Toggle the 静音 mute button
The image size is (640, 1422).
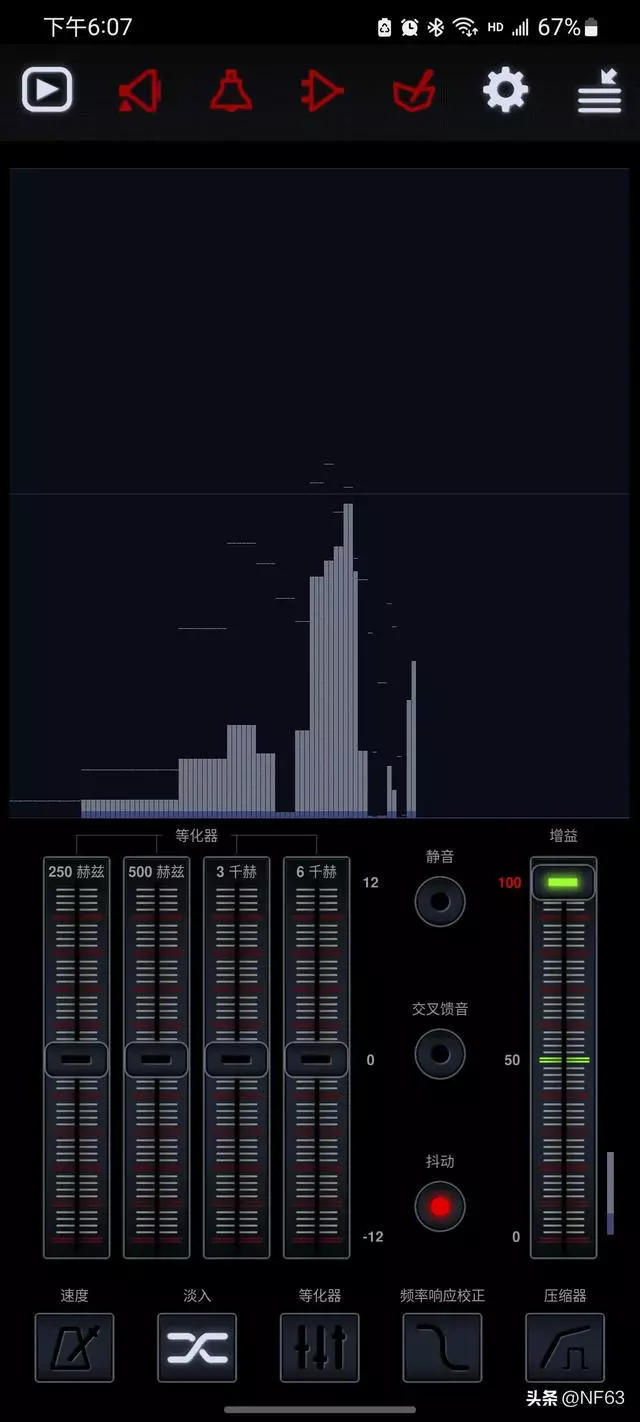[440, 901]
